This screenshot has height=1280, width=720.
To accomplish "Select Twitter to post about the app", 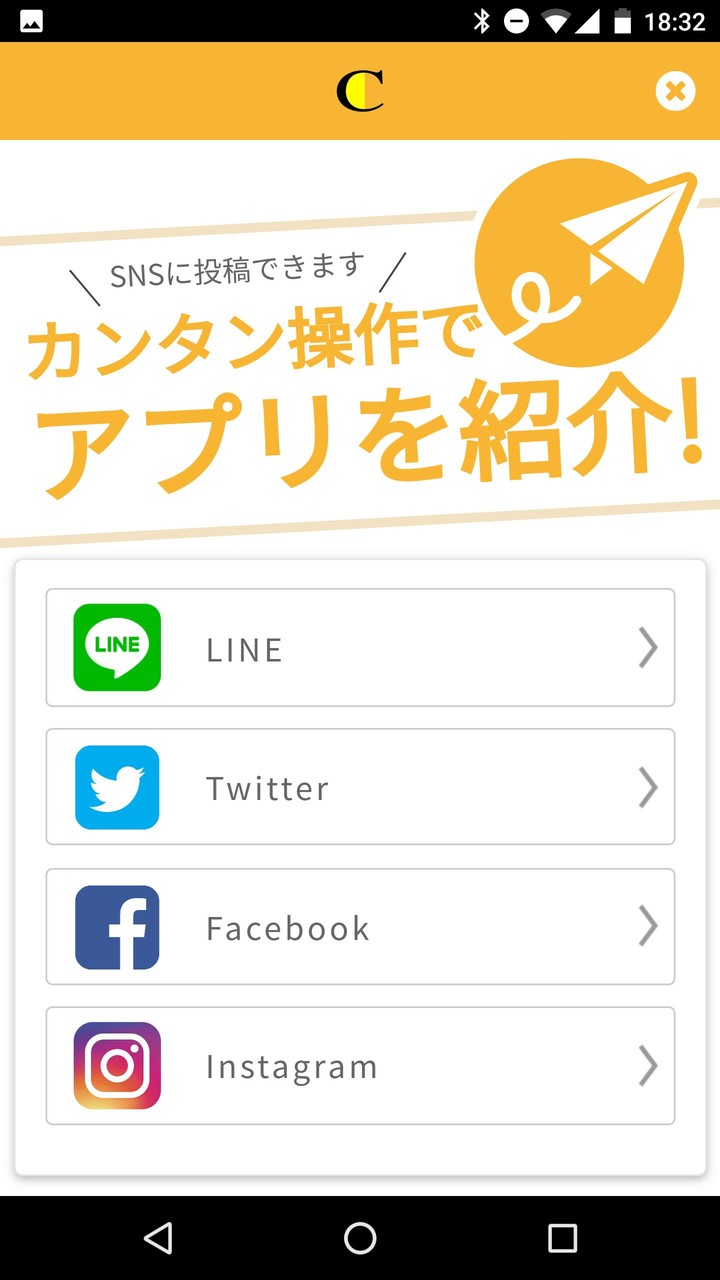I will click(x=360, y=787).
